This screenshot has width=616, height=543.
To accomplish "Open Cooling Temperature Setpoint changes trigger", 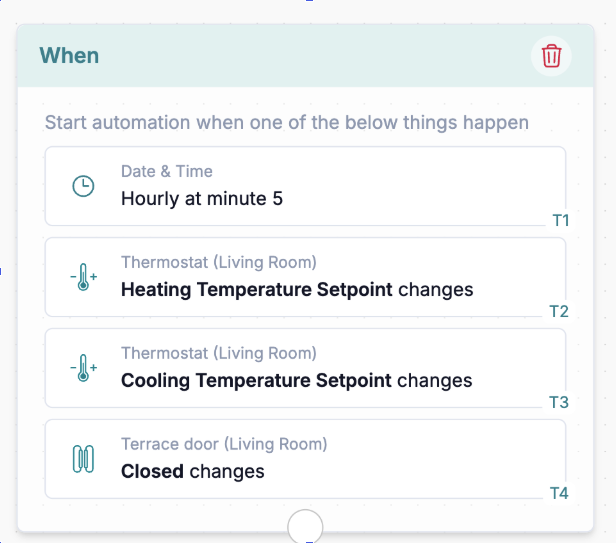I will pyautogui.click(x=305, y=367).
